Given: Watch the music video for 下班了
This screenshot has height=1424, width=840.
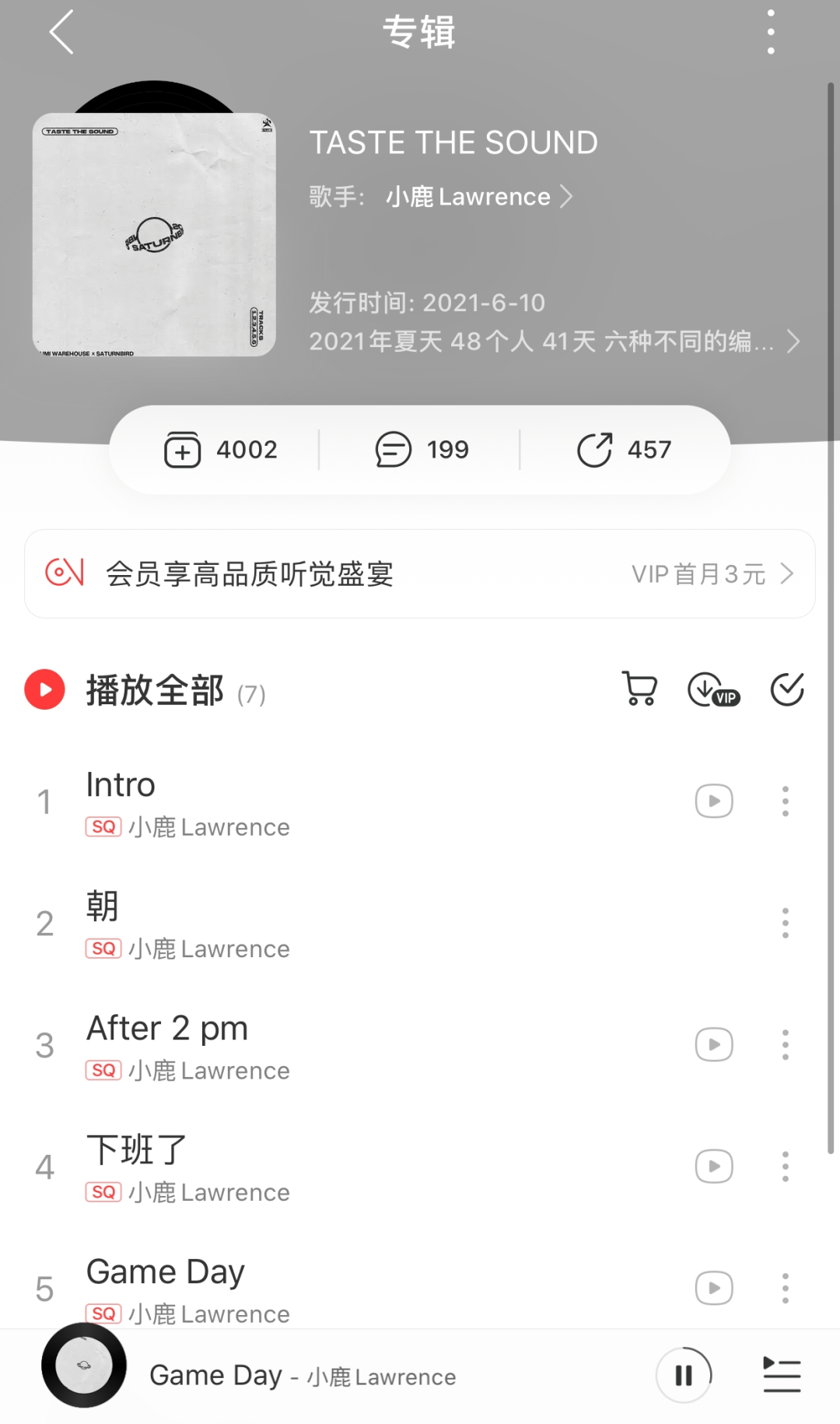Looking at the screenshot, I should (x=714, y=1166).
